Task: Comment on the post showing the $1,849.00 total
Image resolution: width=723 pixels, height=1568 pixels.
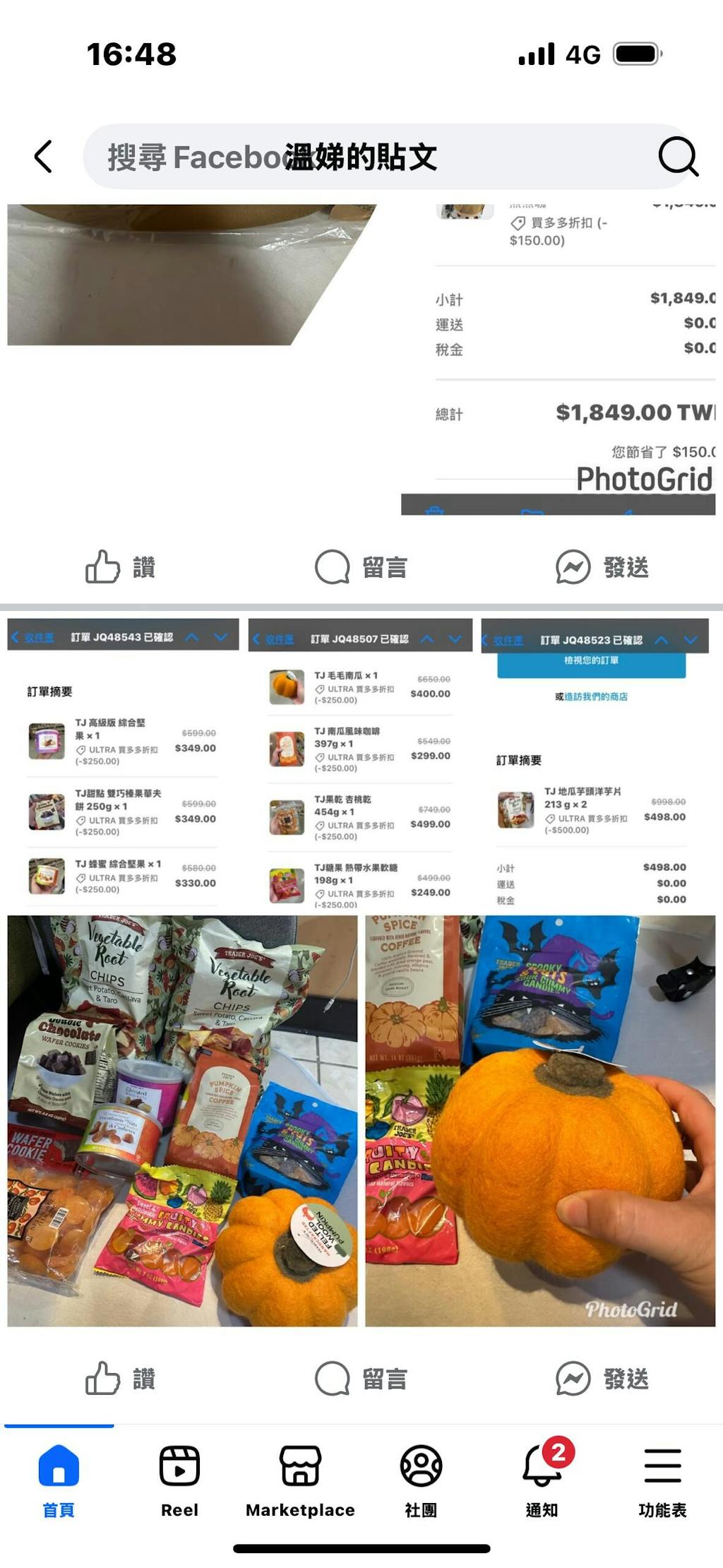Action: (x=361, y=567)
